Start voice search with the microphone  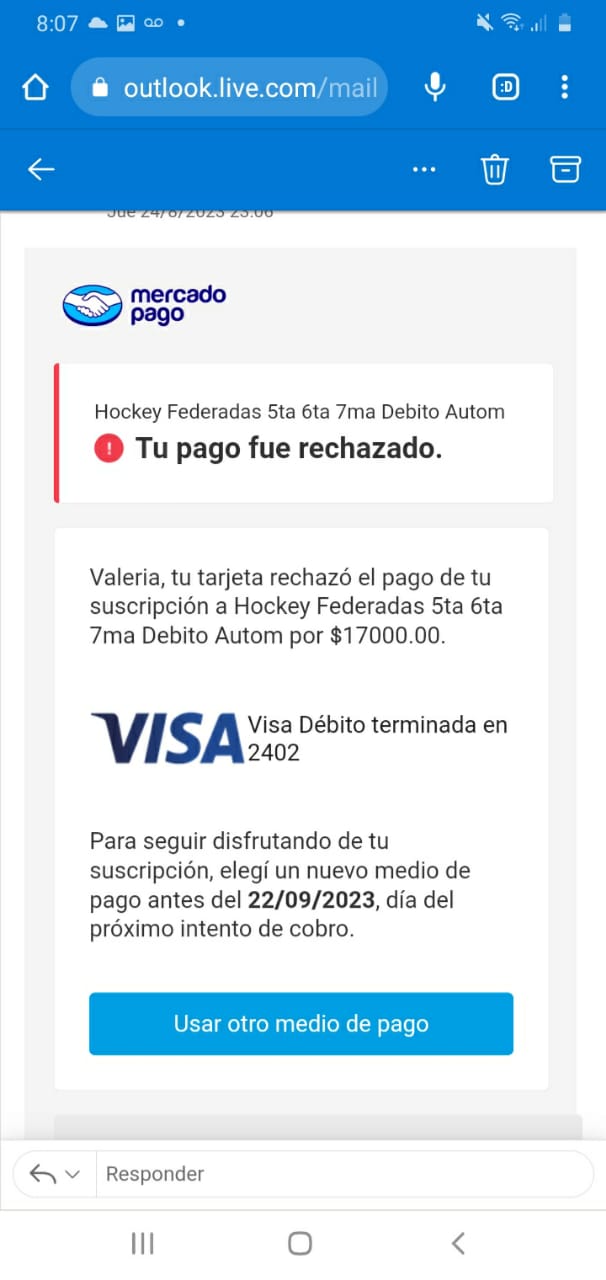tap(435, 88)
